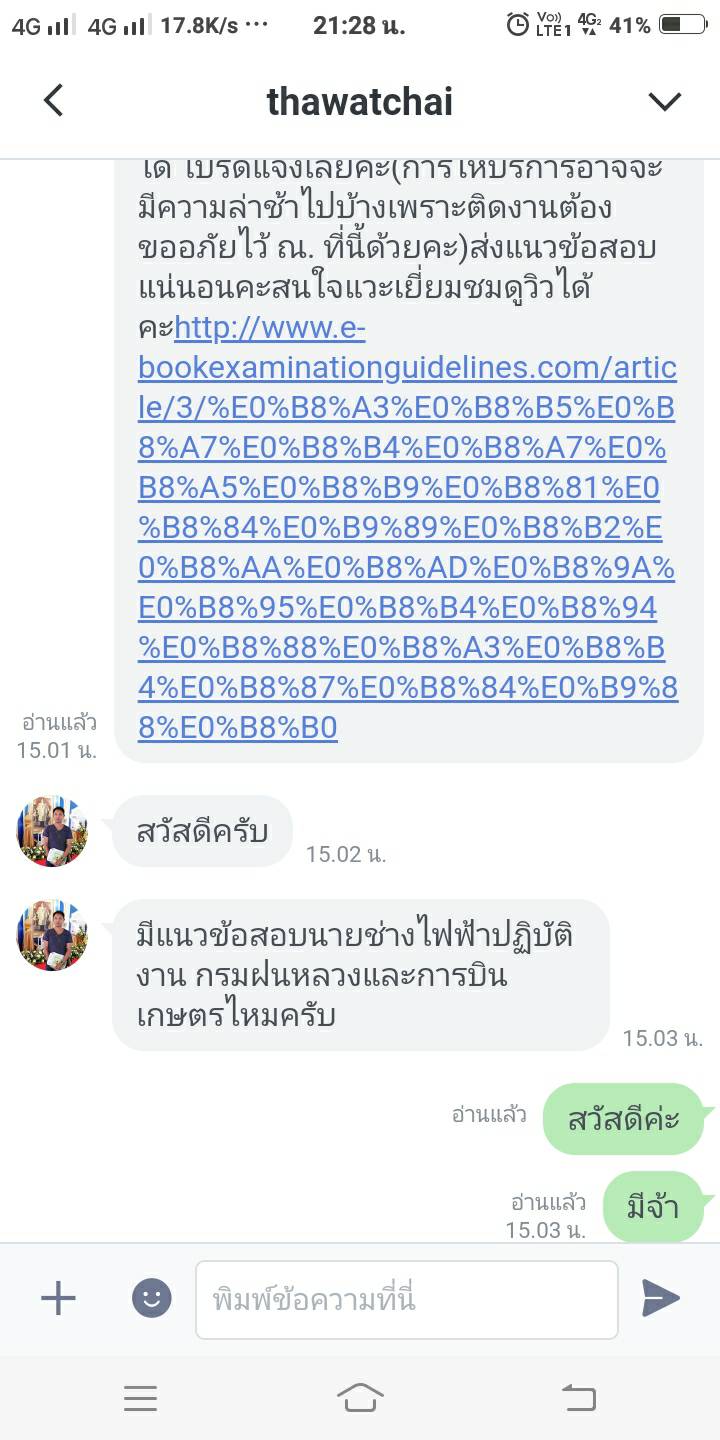Expand the chat options dropdown arrow
Viewport: 720px width, 1440px height.
[x=664, y=101]
